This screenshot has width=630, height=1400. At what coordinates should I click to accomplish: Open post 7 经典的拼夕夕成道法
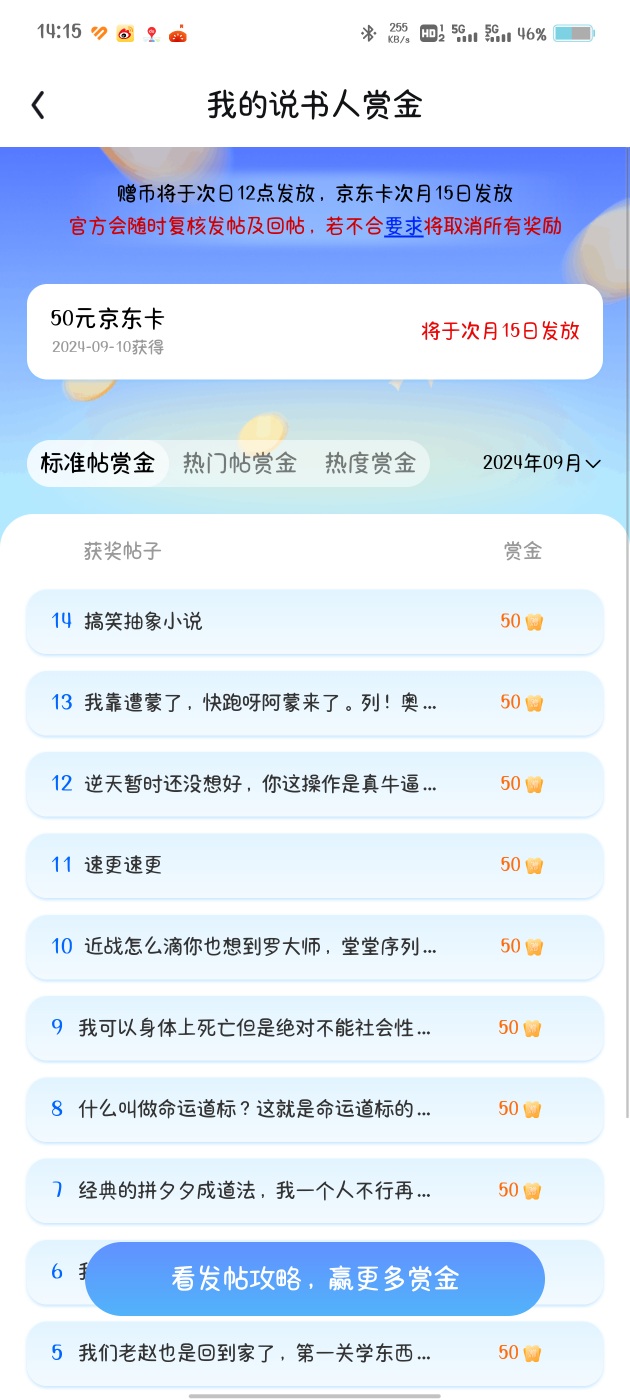(315, 1190)
